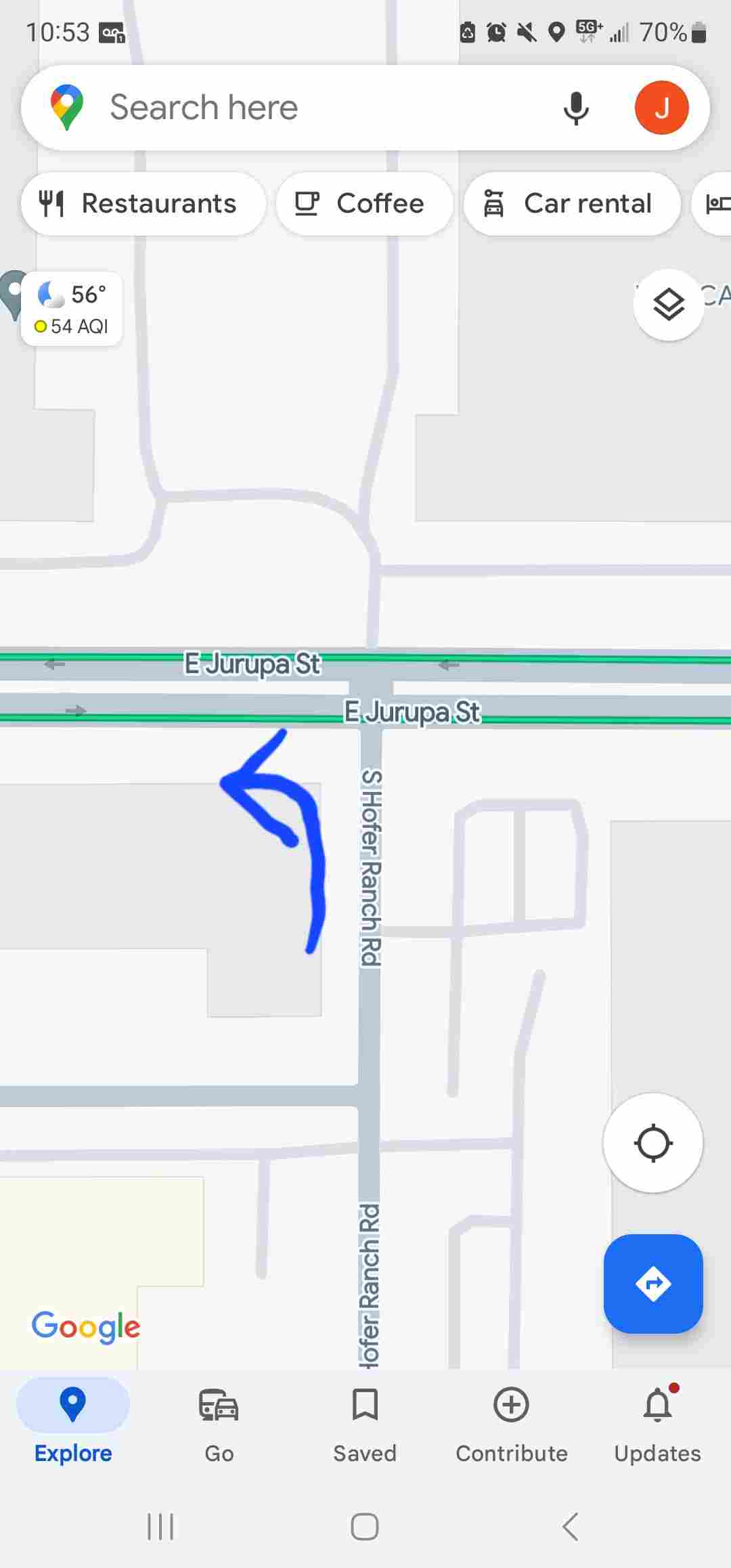Open the weather and AQI card
This screenshot has width=731, height=1568.
pos(72,309)
